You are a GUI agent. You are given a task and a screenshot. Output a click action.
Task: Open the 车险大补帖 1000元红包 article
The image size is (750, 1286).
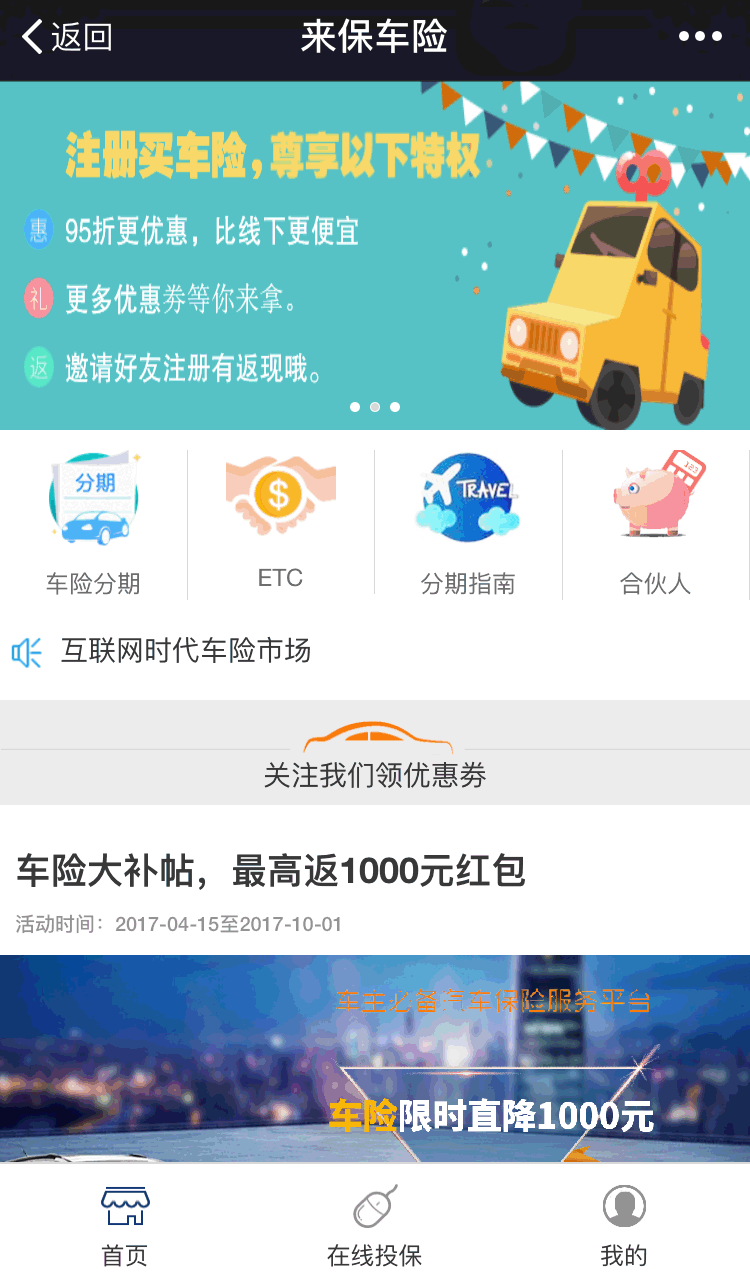pos(272,872)
